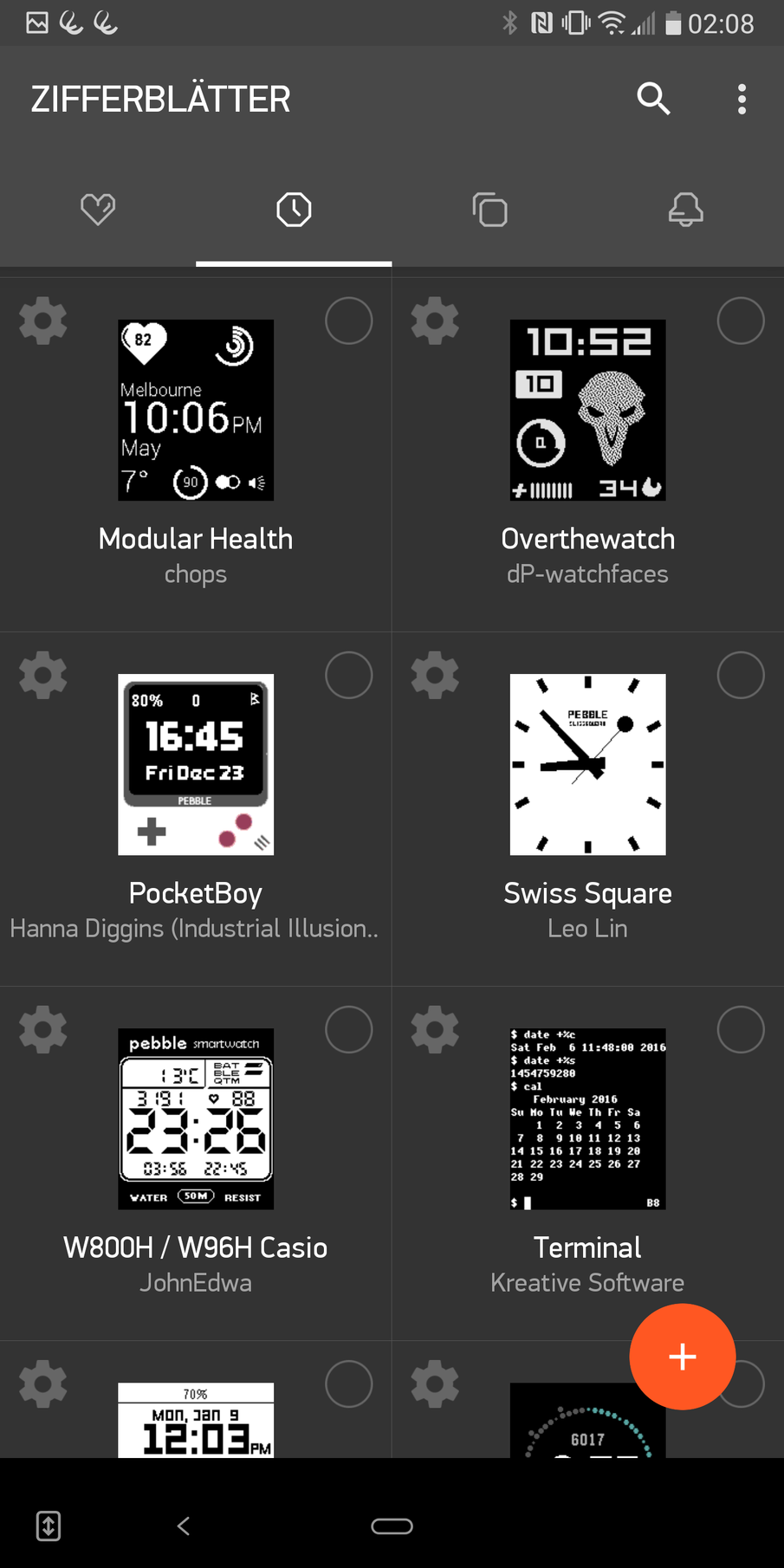Switch to the apps tab
784x1568 pixels.
pyautogui.click(x=489, y=210)
